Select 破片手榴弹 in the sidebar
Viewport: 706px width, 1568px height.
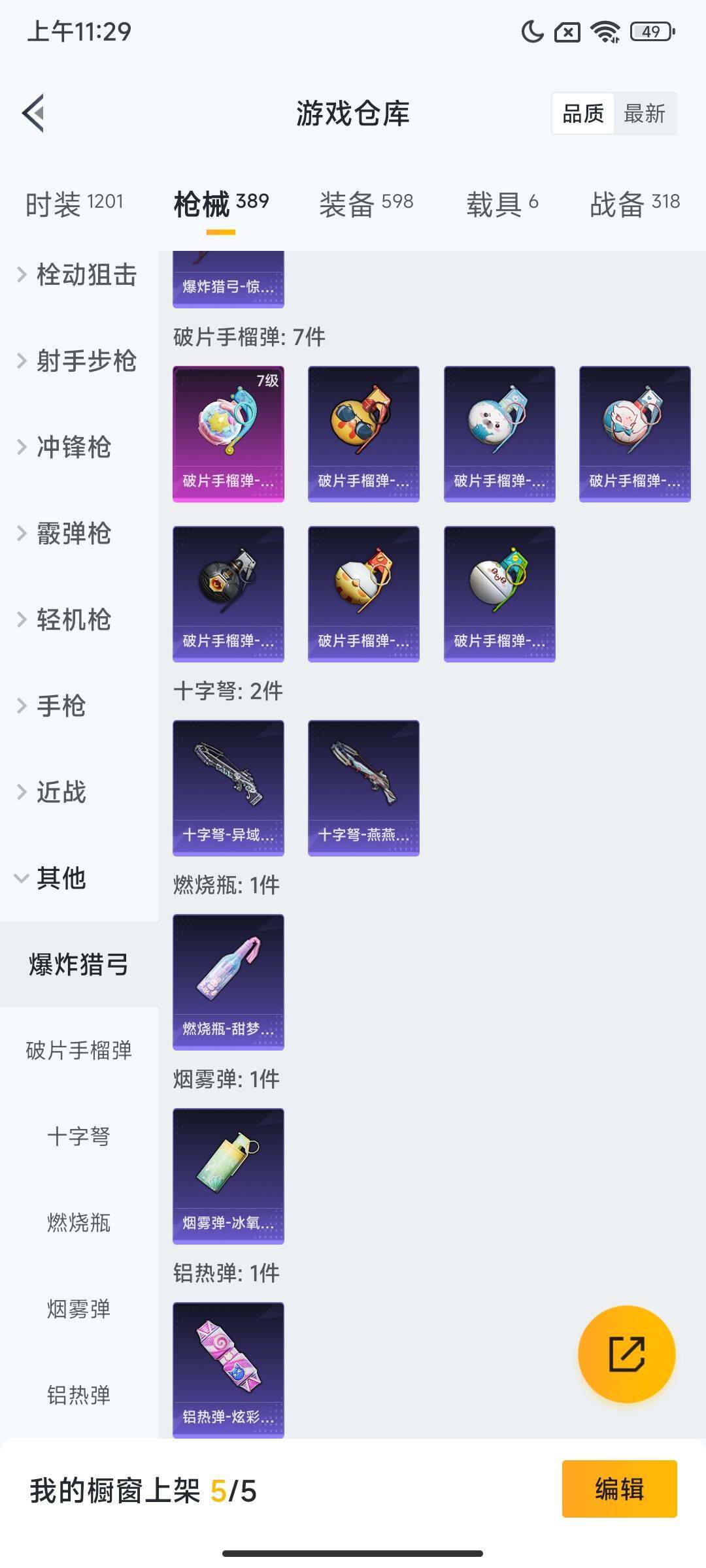78,1051
